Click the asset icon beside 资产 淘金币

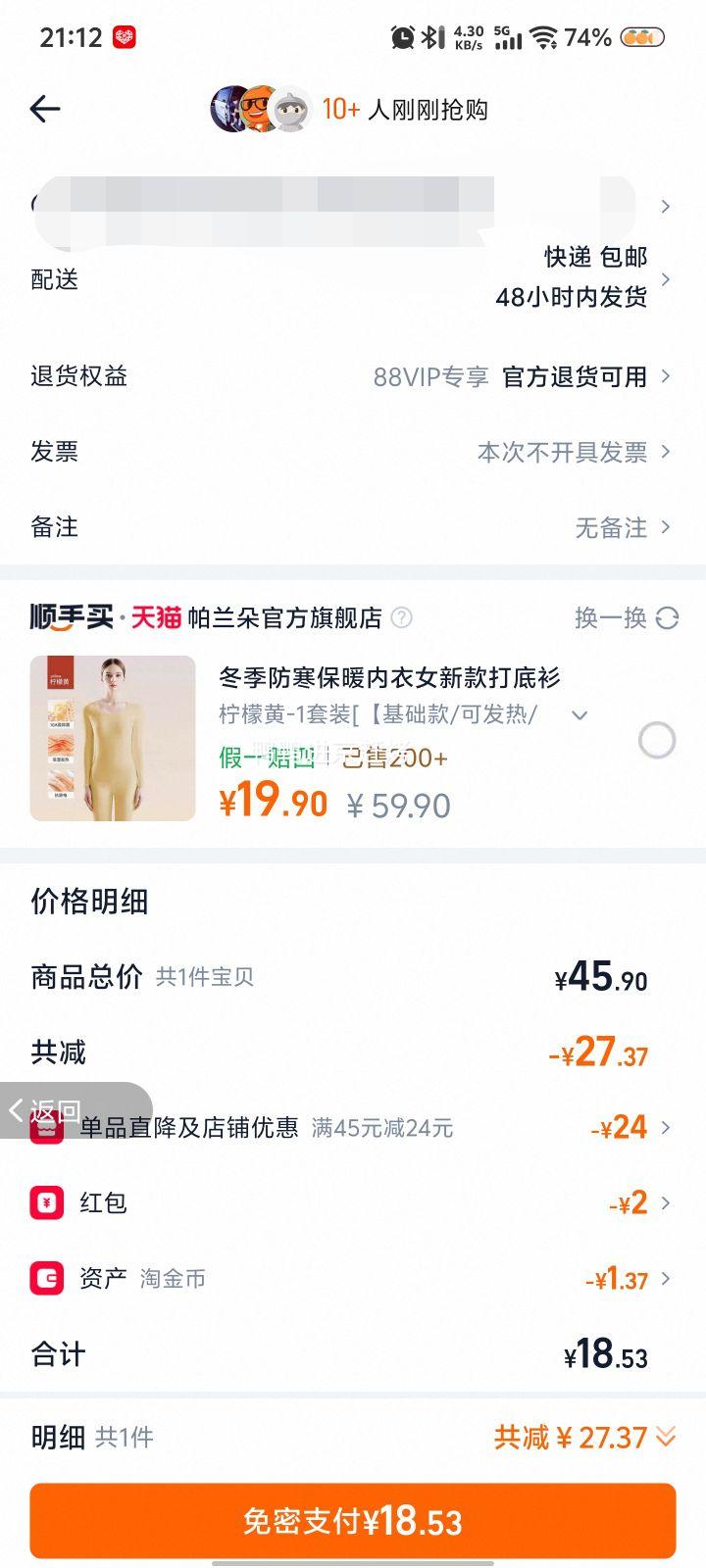tap(46, 1278)
